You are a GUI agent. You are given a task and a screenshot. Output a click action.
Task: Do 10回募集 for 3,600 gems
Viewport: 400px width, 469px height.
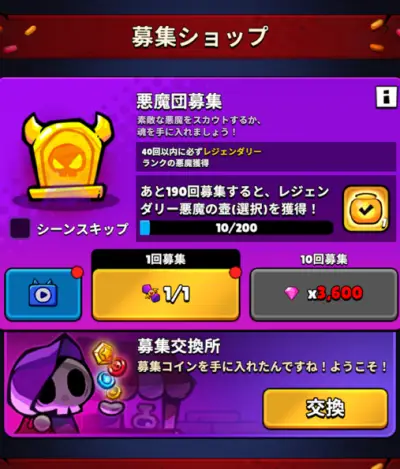point(324,294)
